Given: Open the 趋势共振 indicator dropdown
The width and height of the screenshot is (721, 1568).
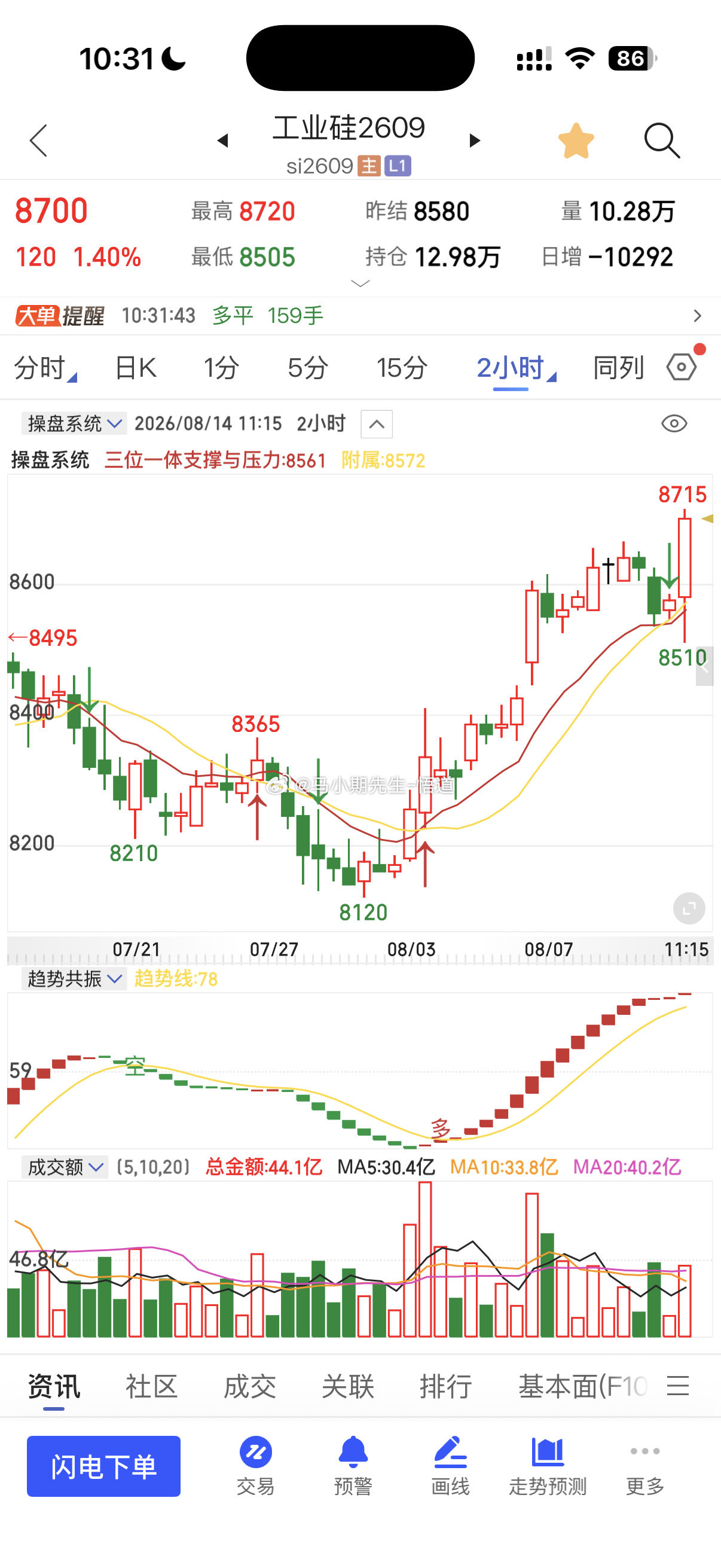Looking at the screenshot, I should pos(74,978).
